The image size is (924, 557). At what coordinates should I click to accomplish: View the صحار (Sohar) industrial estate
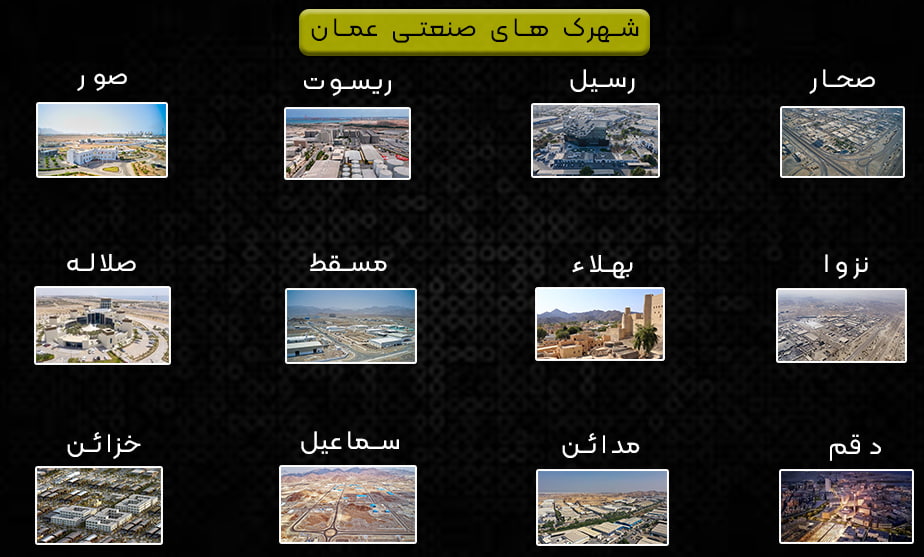[x=842, y=142]
